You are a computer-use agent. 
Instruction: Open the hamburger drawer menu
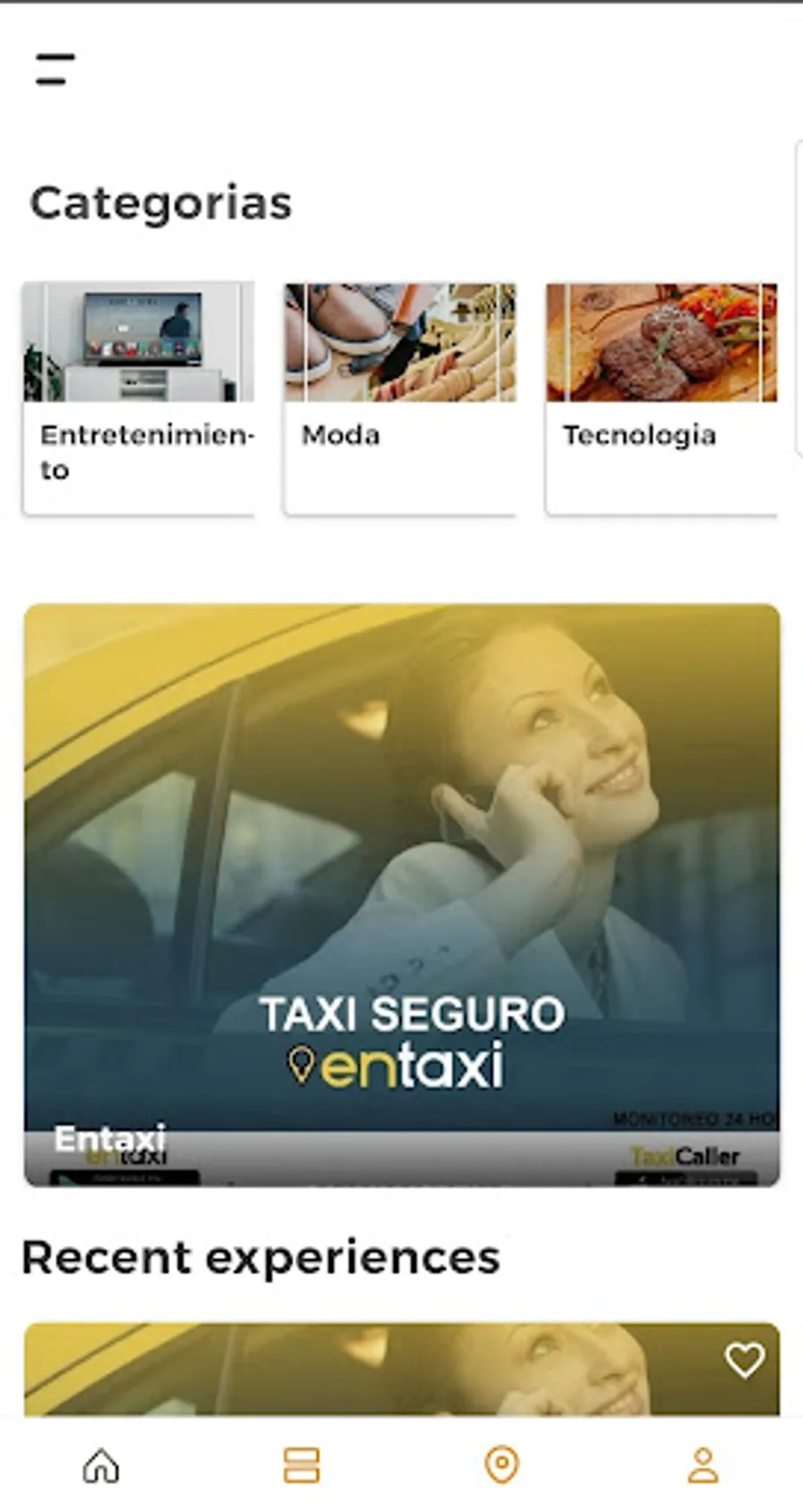click(x=54, y=69)
